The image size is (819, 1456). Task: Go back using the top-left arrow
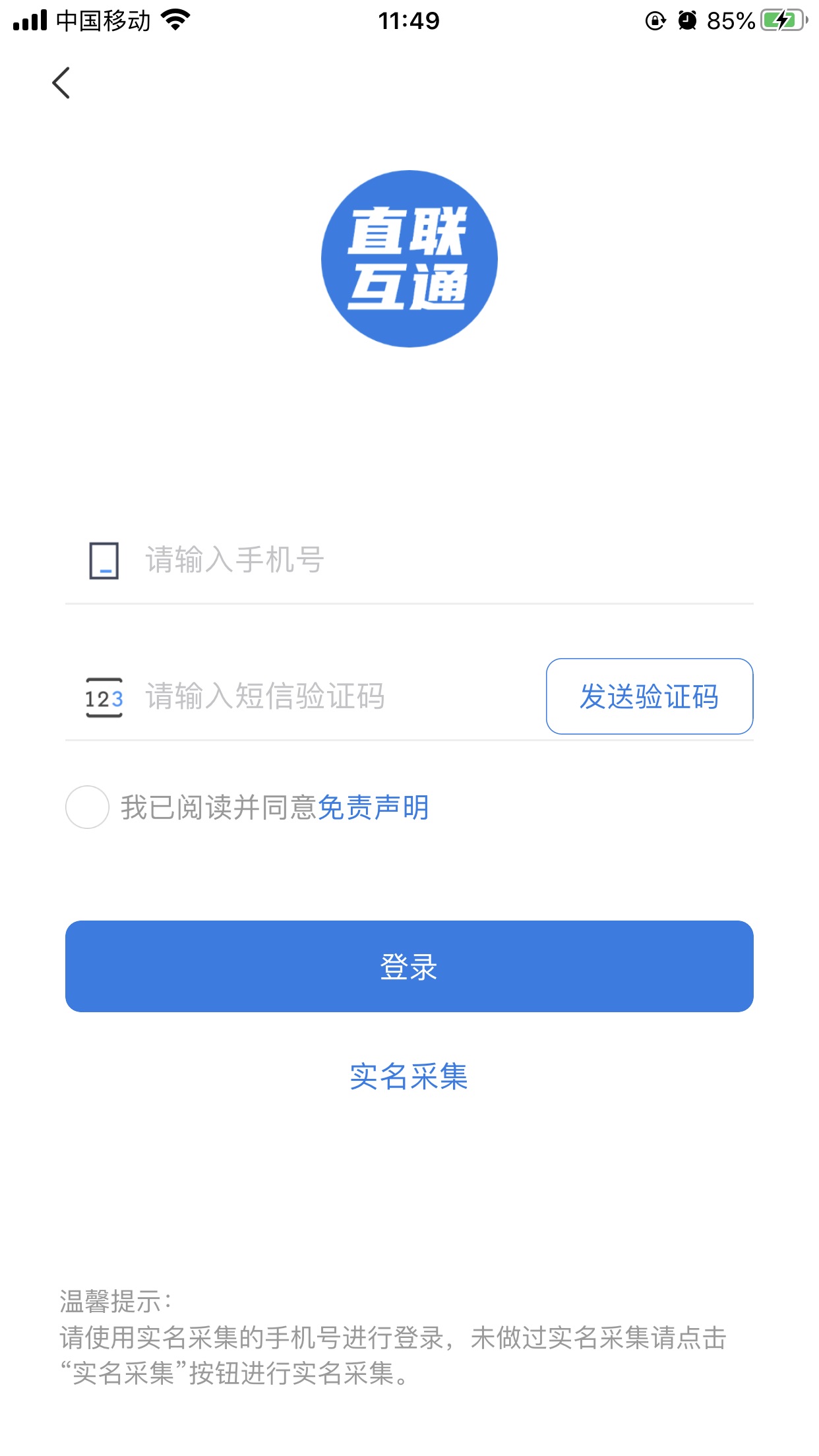[x=61, y=83]
